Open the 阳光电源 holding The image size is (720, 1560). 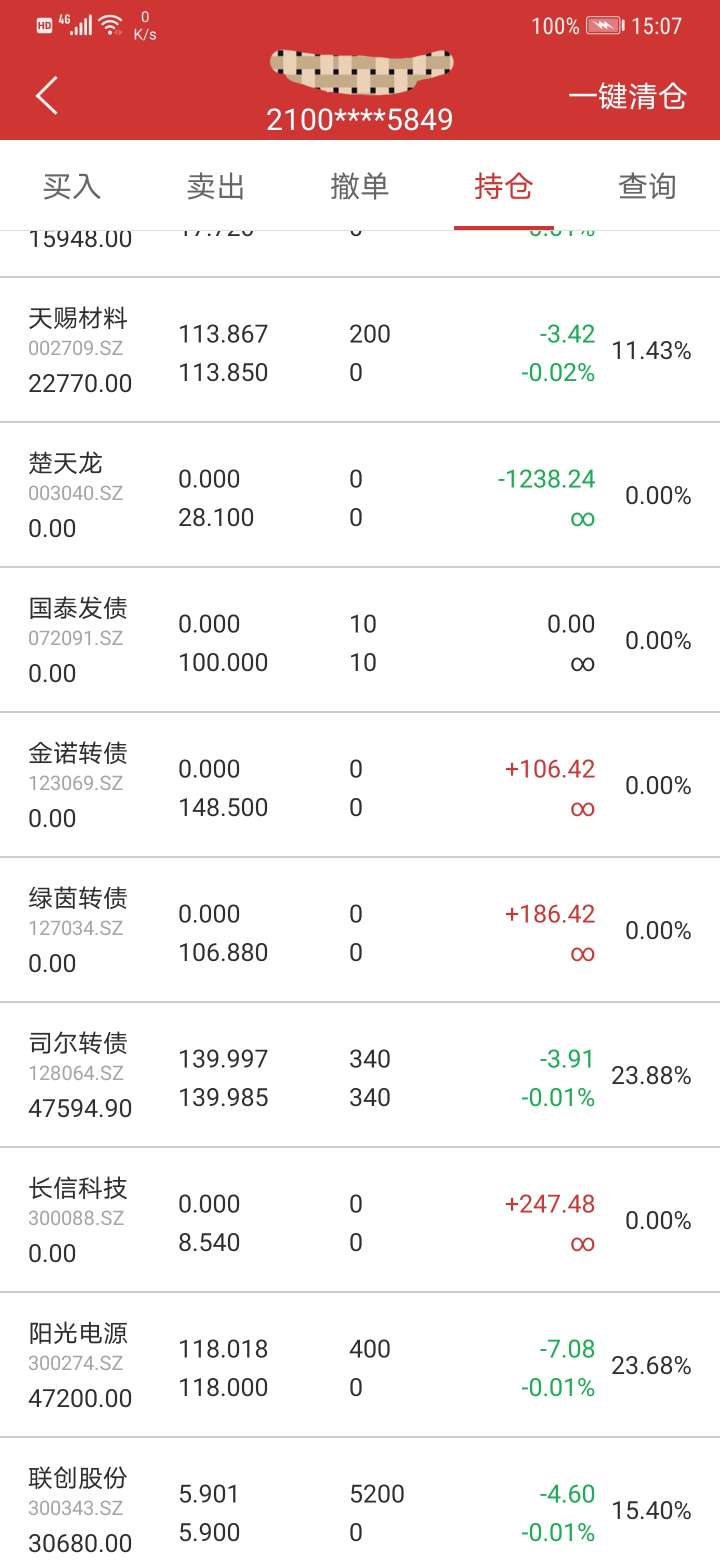tap(360, 1365)
